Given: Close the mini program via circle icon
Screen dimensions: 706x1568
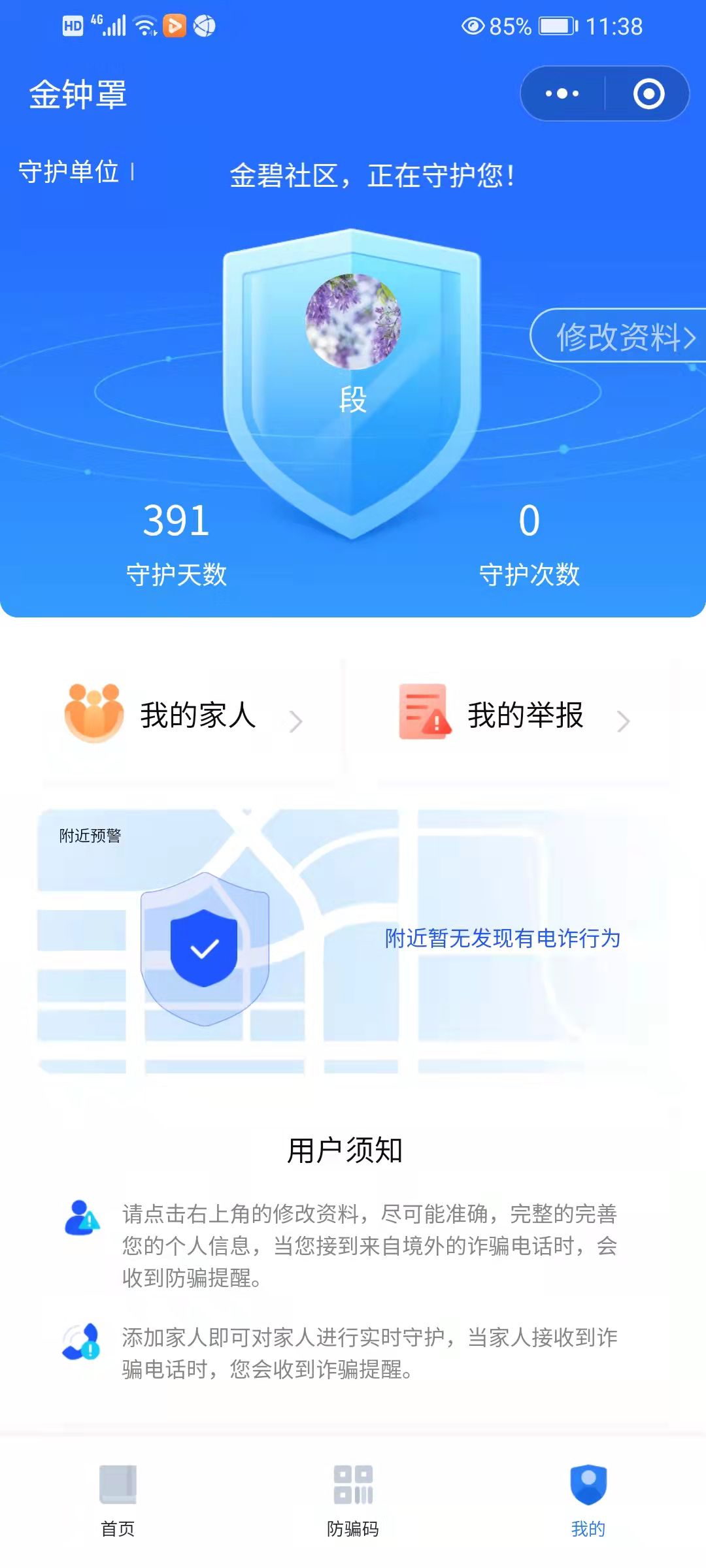Looking at the screenshot, I should pyautogui.click(x=648, y=93).
